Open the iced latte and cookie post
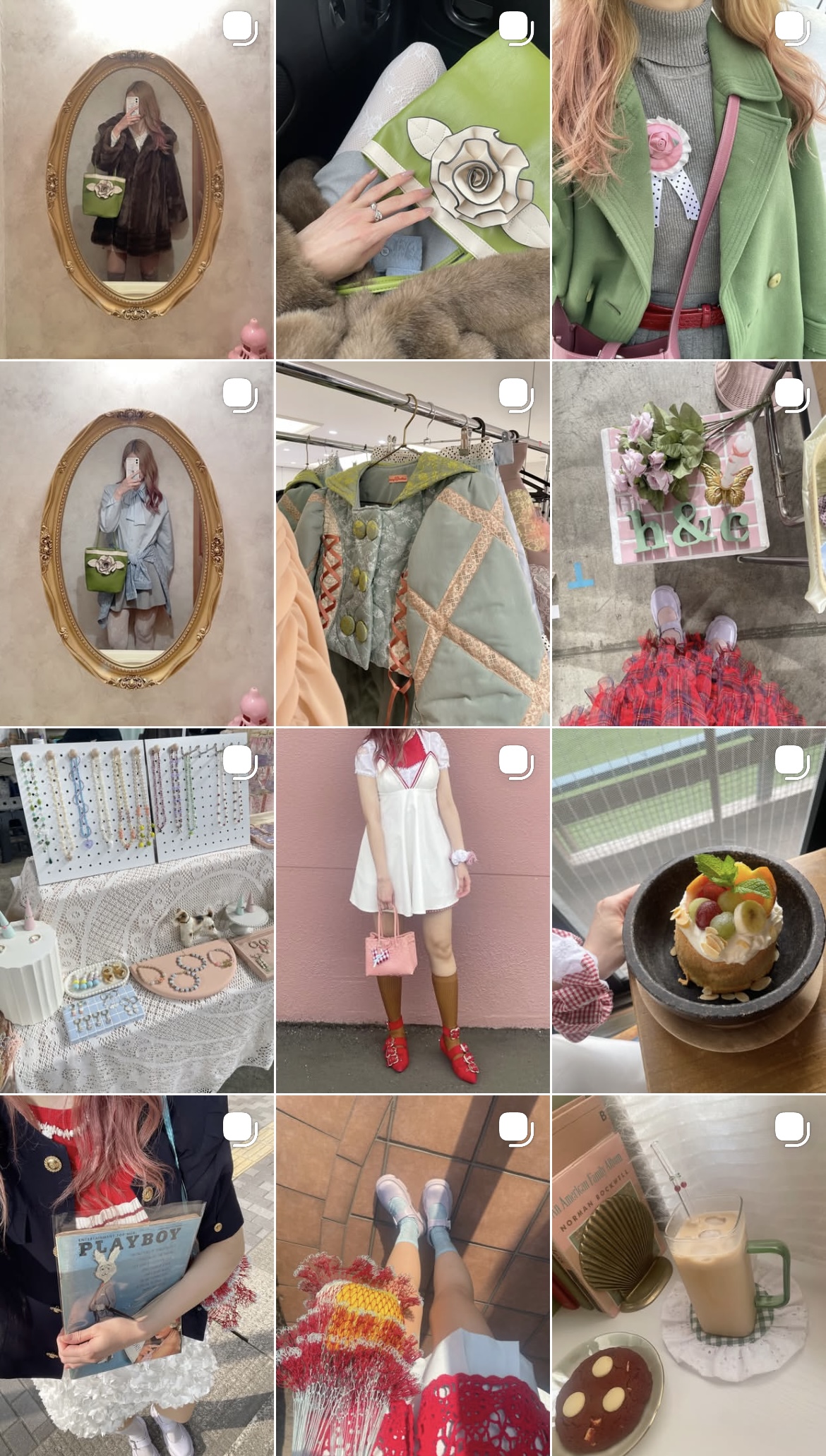Screen dimensions: 826x1456 [x=688, y=1275]
